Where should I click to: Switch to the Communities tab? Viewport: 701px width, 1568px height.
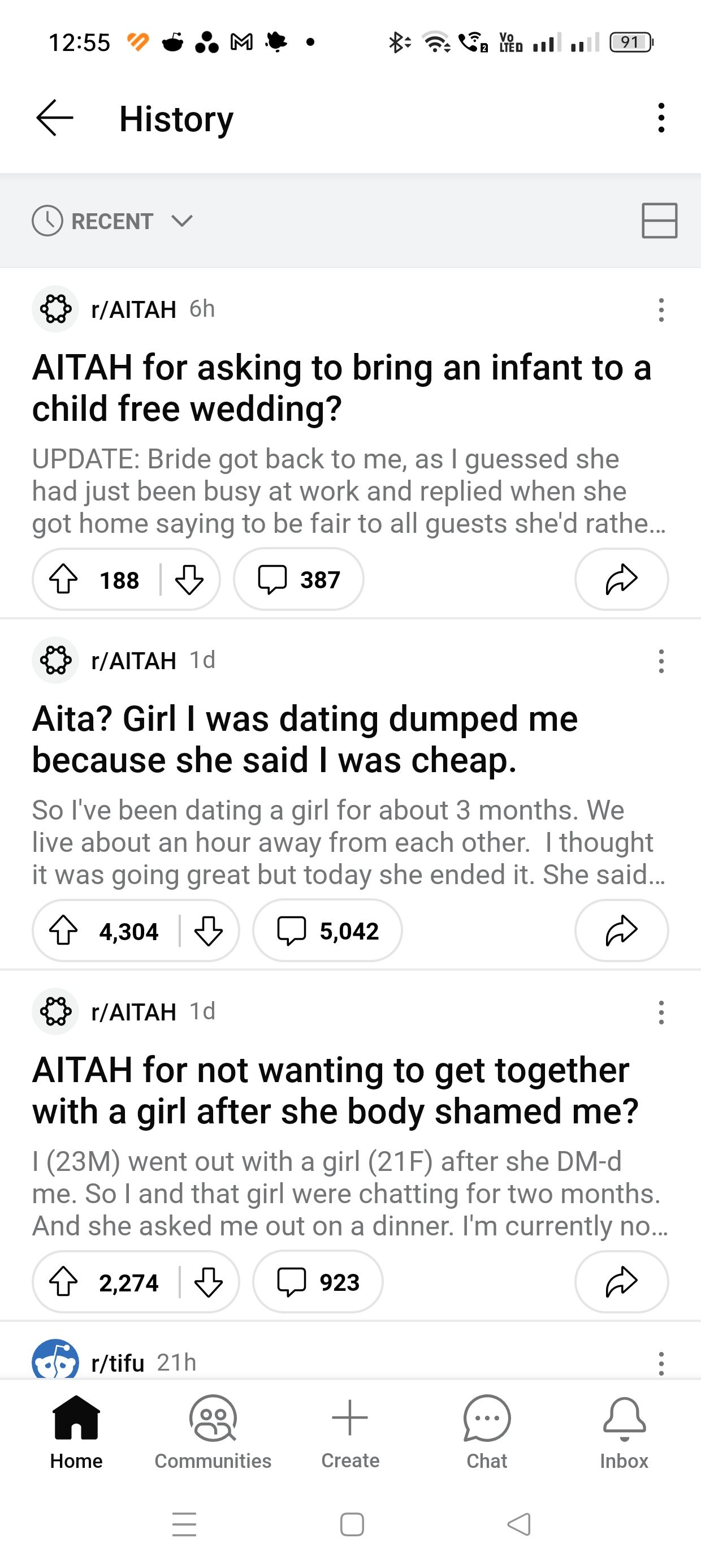coord(213,1433)
